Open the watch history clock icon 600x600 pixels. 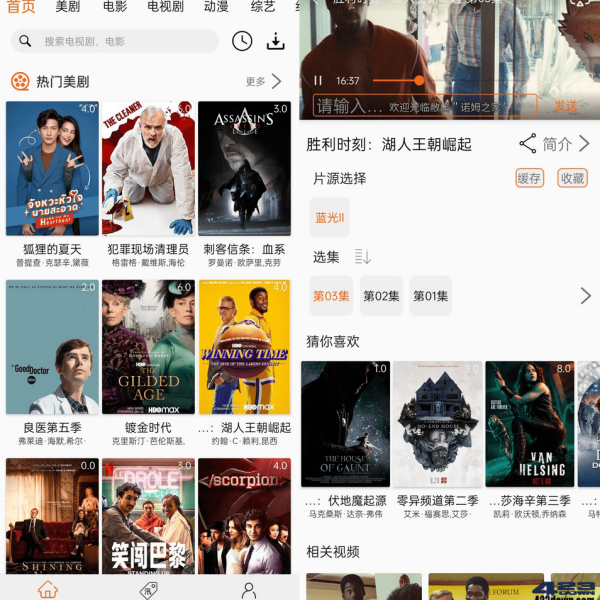[242, 41]
